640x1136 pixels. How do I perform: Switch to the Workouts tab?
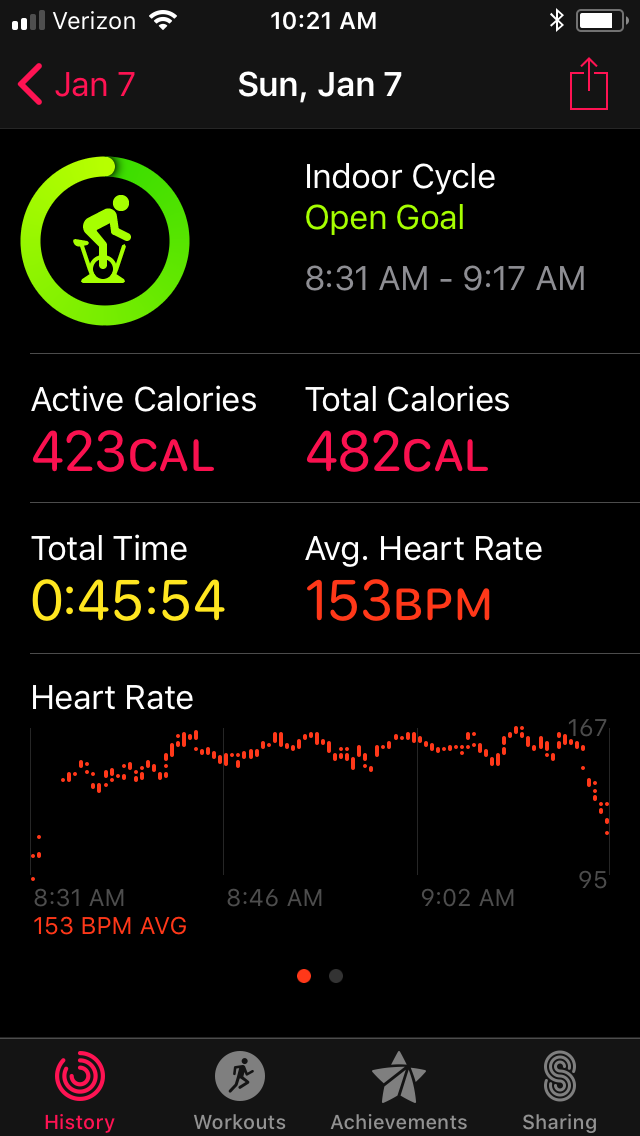tap(239, 1090)
